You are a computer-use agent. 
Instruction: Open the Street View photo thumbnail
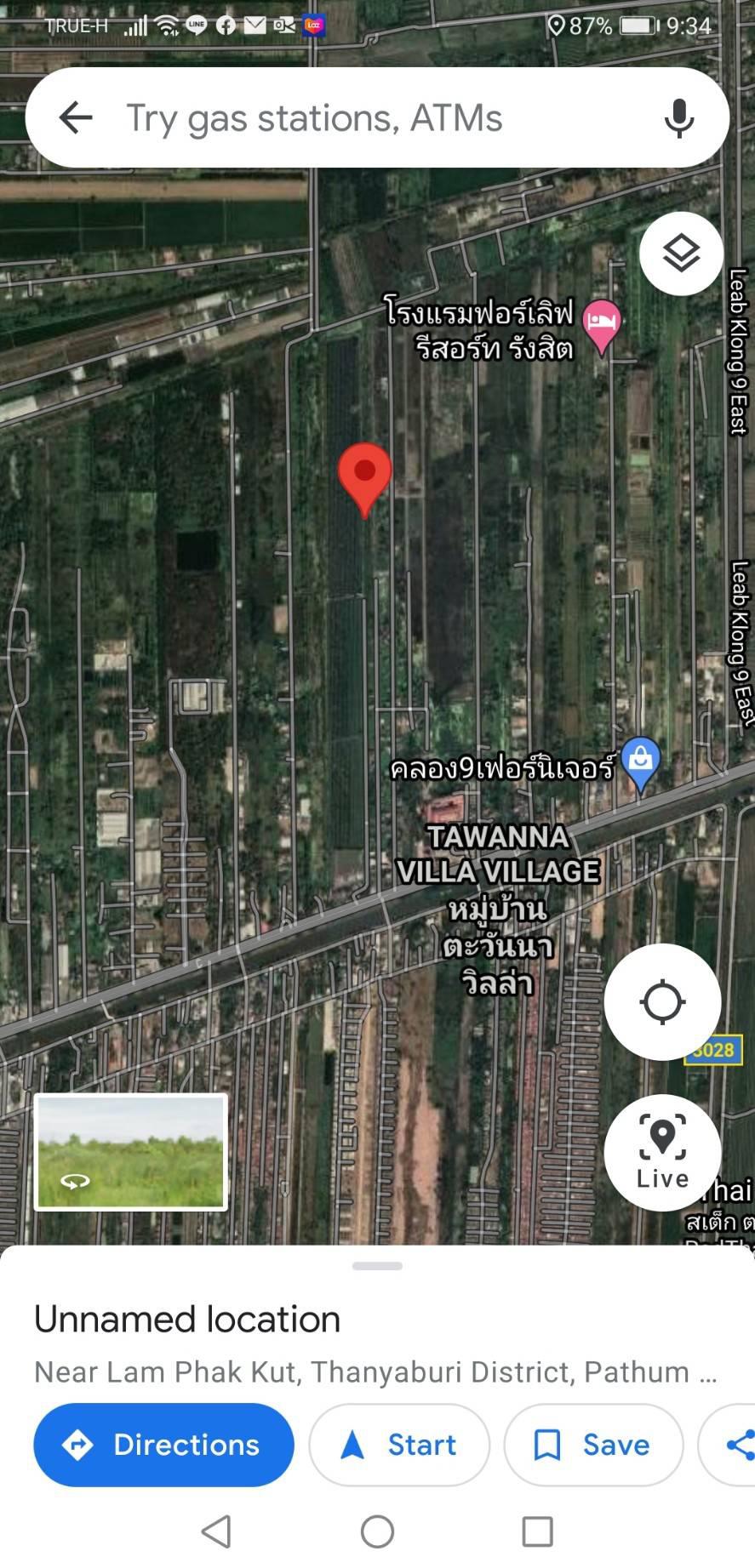(131, 1151)
